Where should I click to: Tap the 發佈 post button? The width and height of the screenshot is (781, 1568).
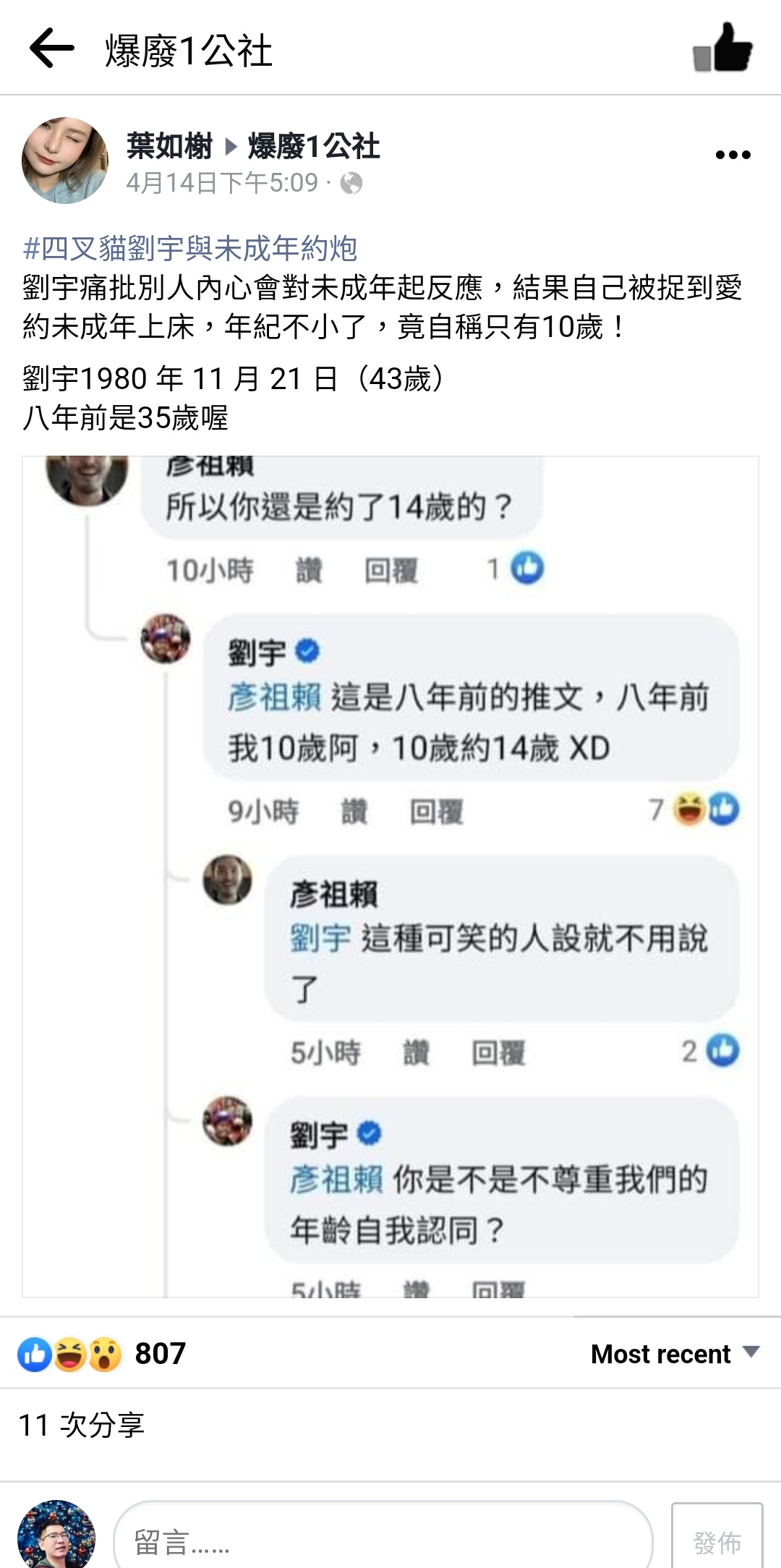(717, 1541)
